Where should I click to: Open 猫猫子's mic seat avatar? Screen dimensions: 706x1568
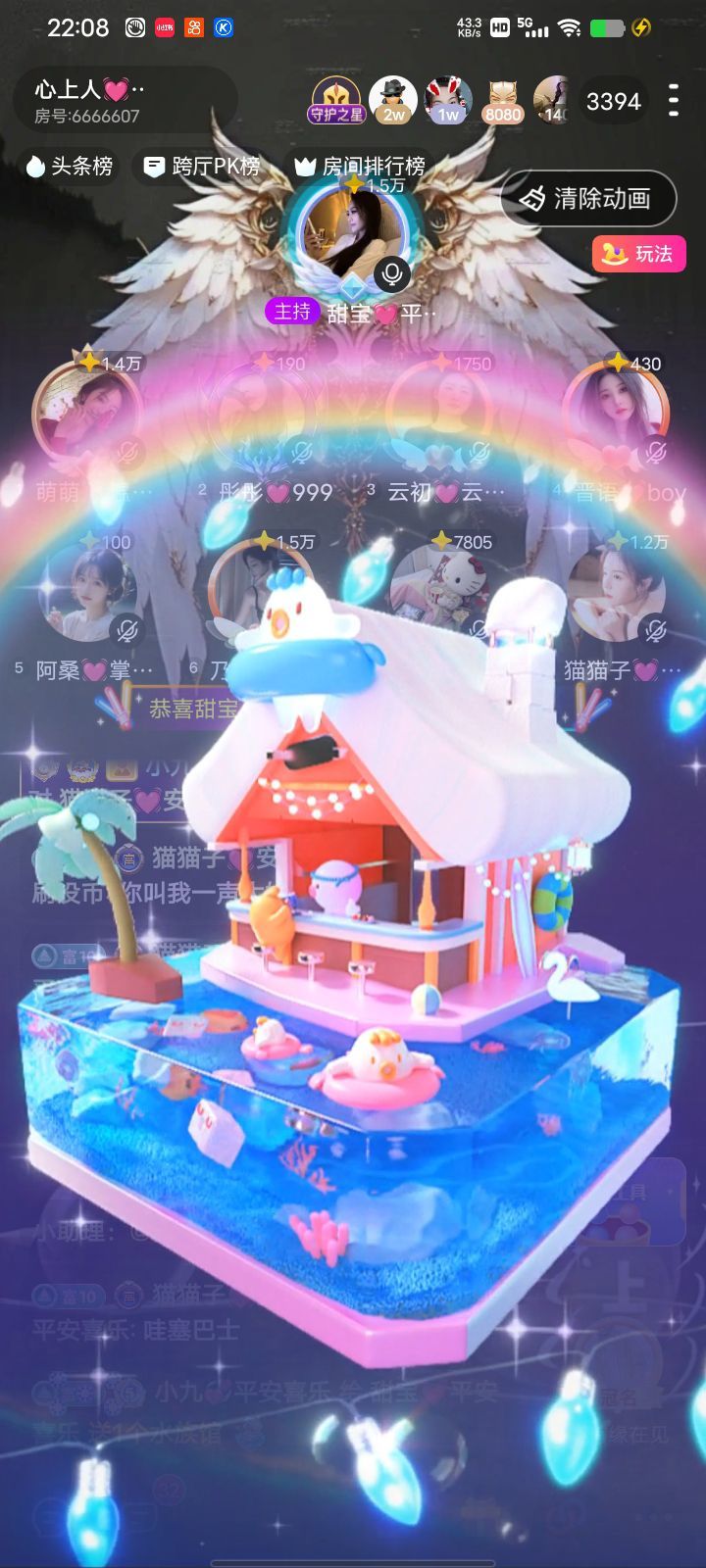tap(618, 592)
